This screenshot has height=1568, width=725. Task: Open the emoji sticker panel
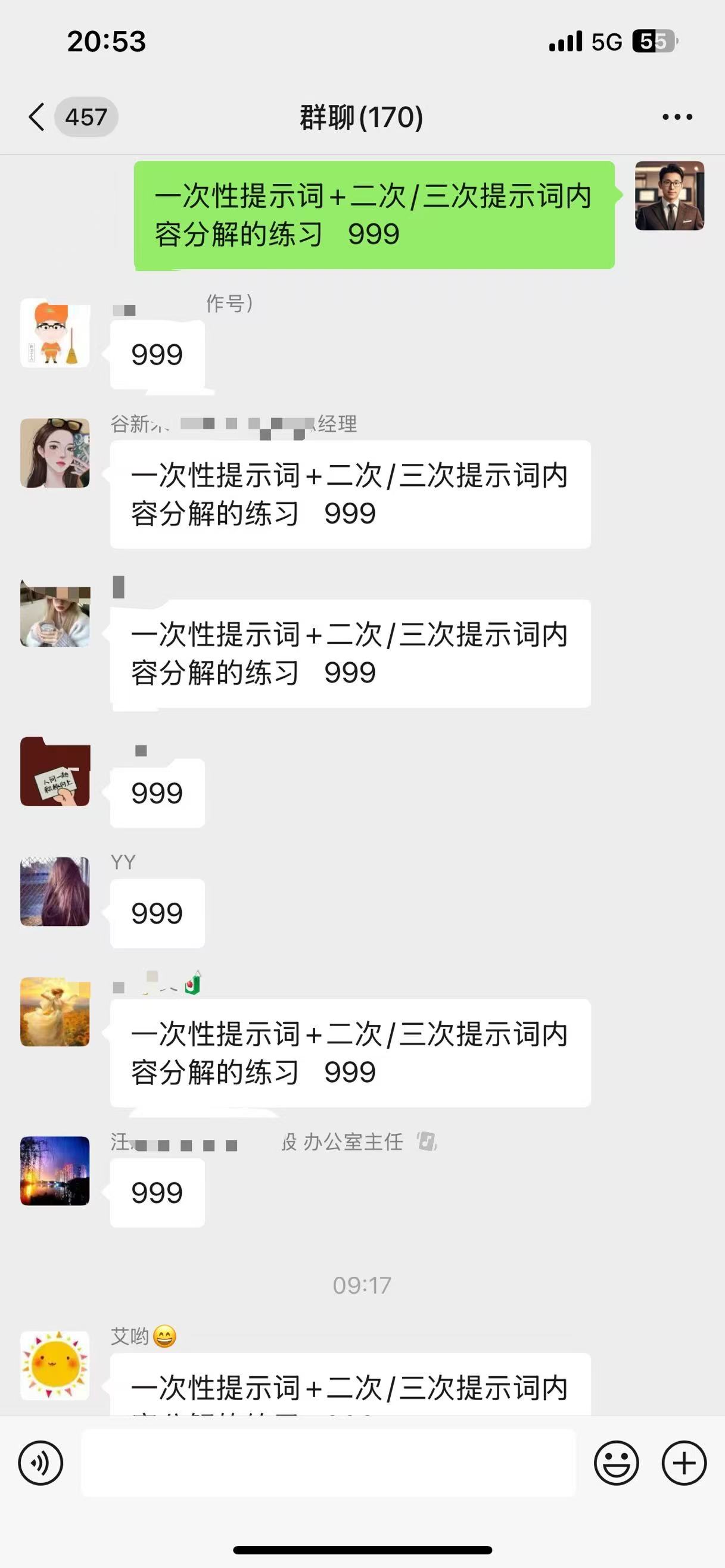pyautogui.click(x=616, y=1463)
